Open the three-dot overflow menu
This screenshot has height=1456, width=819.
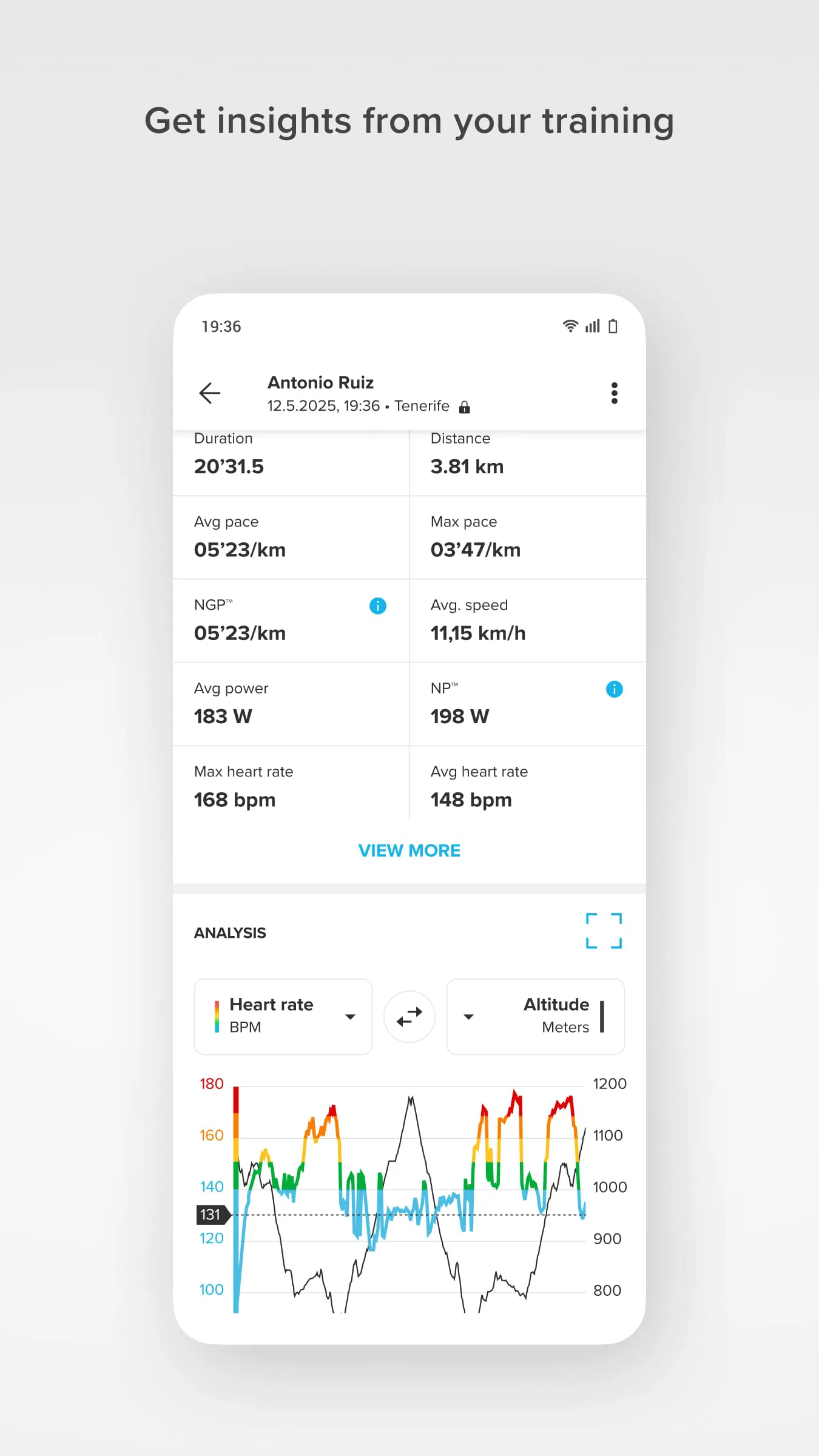pos(614,393)
